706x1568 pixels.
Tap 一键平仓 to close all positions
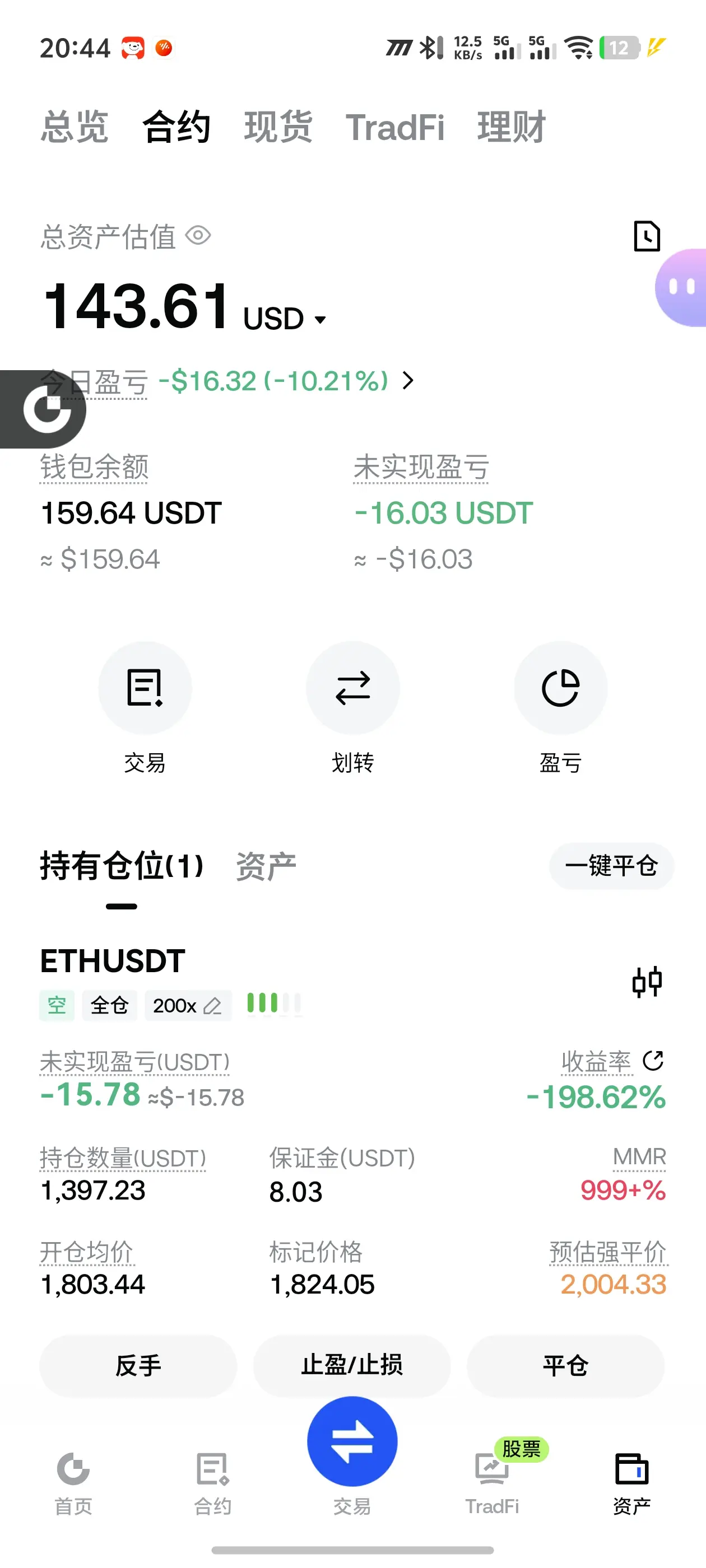[x=611, y=866]
